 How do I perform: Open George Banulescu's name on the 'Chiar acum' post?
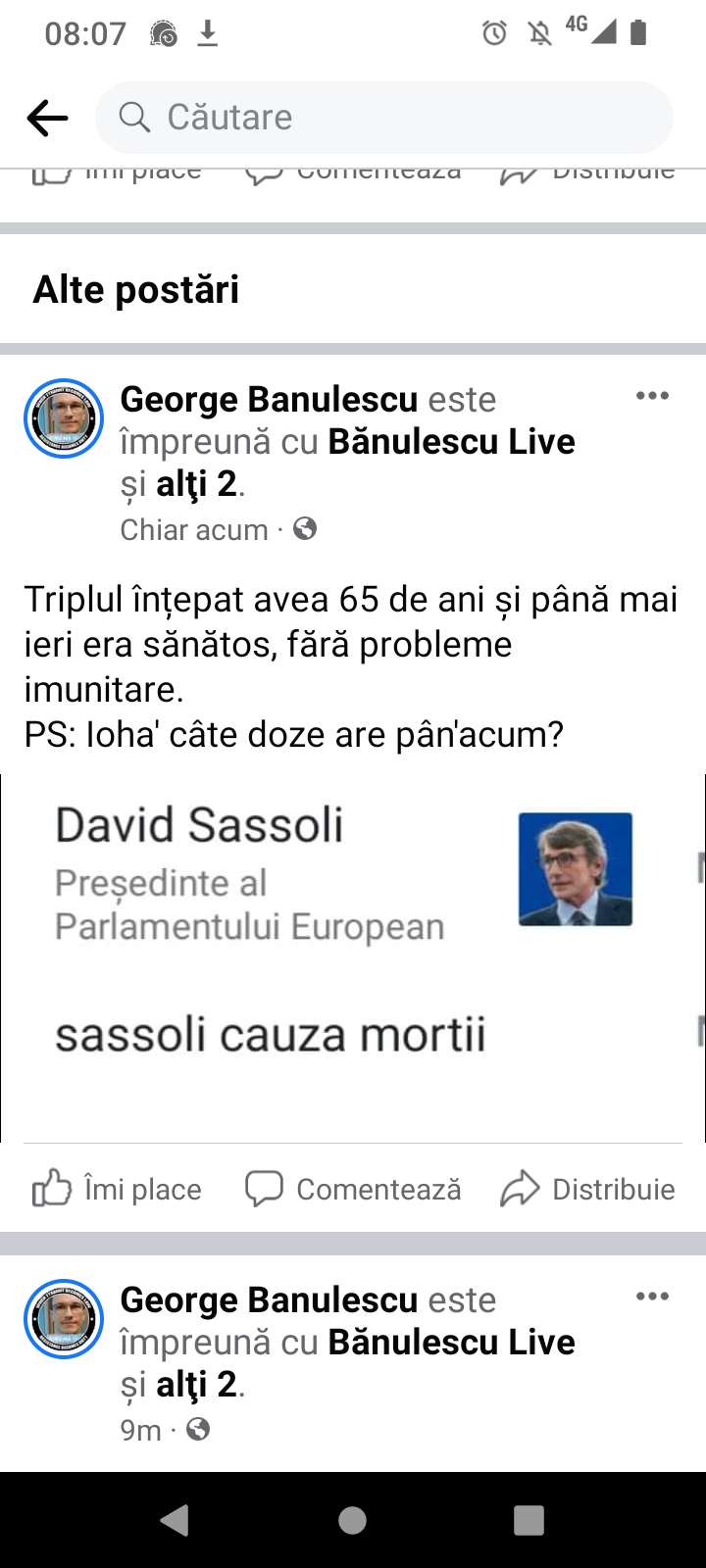269,400
